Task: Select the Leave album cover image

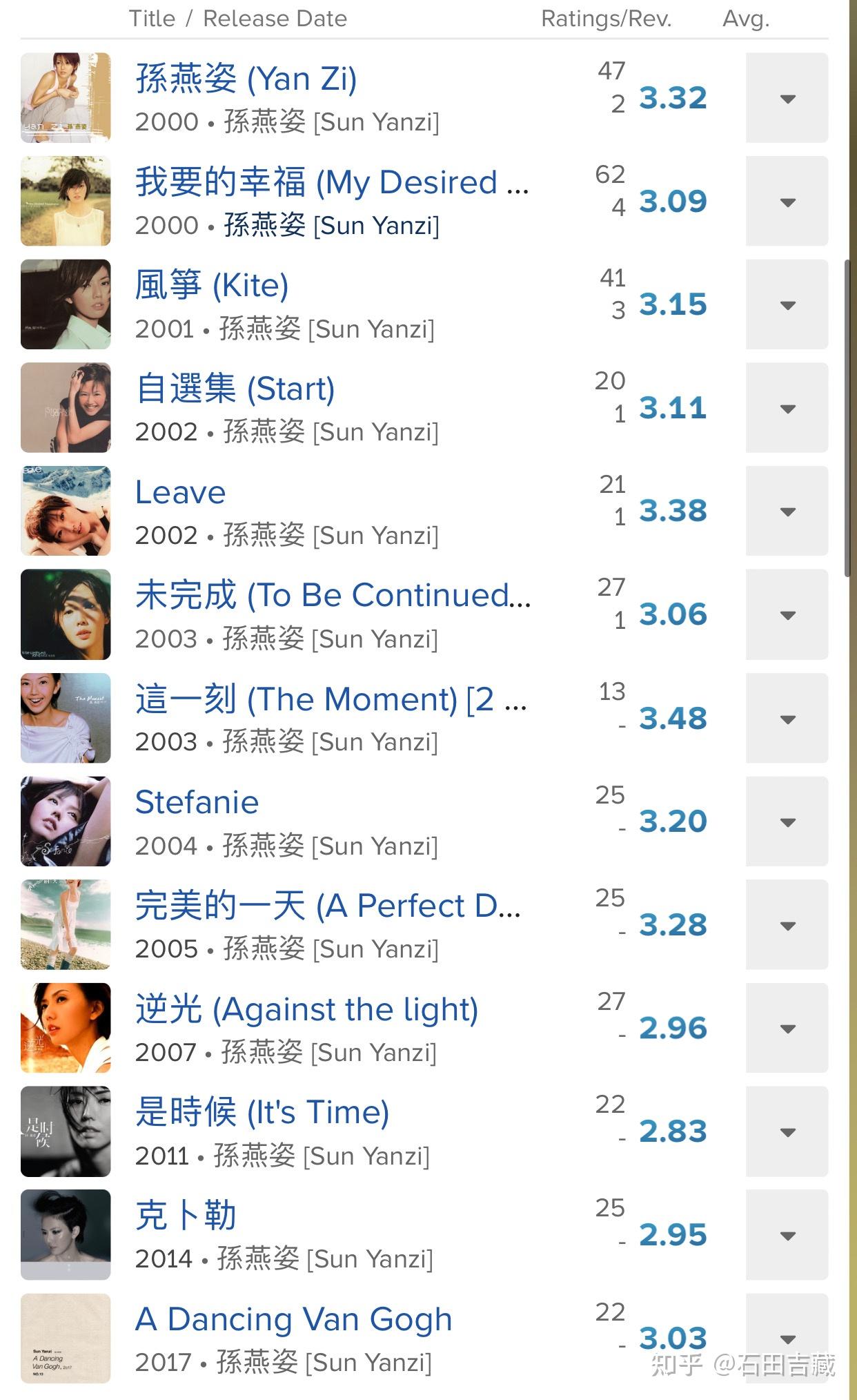Action: point(66,511)
